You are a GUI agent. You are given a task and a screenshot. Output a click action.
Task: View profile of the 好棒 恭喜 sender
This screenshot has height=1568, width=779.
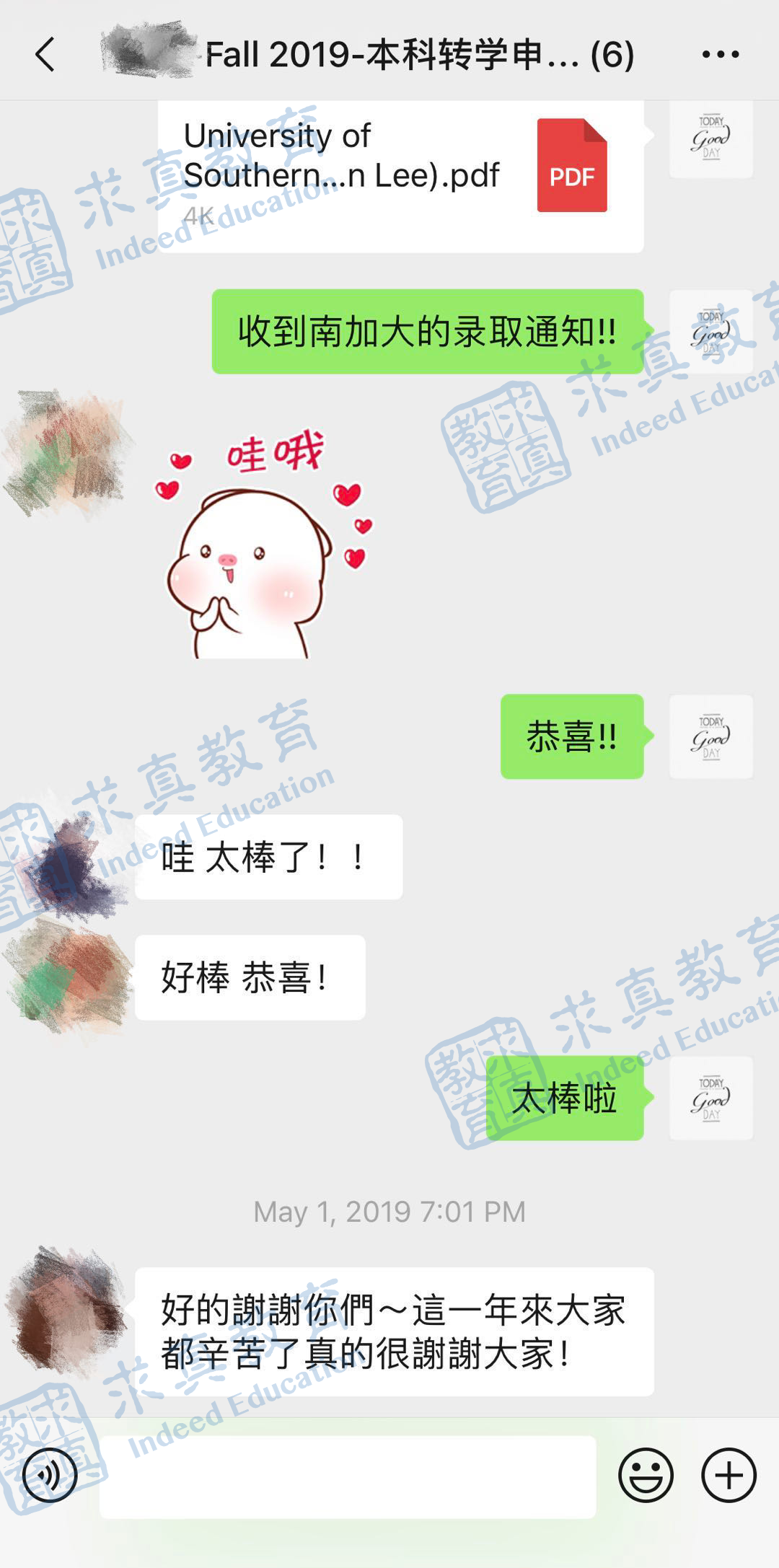(x=70, y=978)
